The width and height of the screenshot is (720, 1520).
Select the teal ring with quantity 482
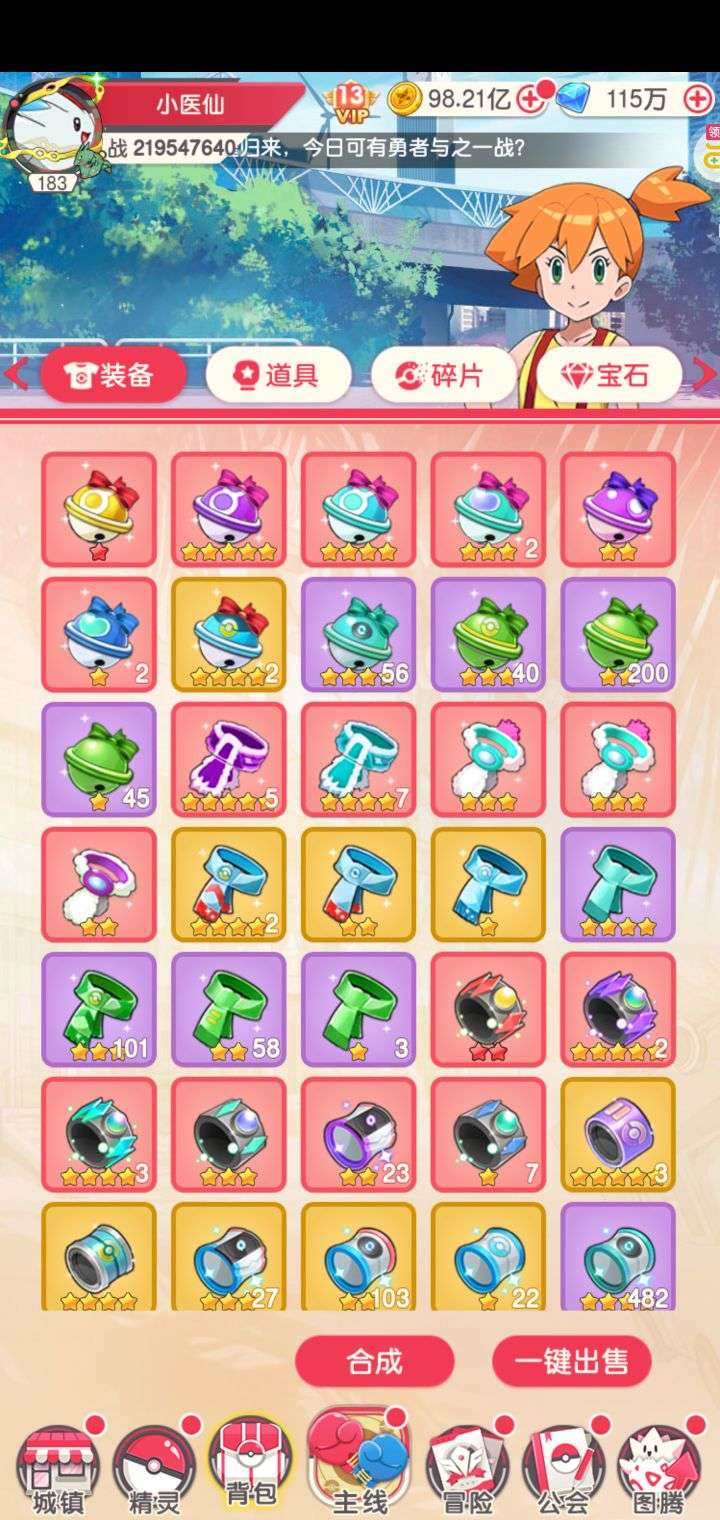618,1258
